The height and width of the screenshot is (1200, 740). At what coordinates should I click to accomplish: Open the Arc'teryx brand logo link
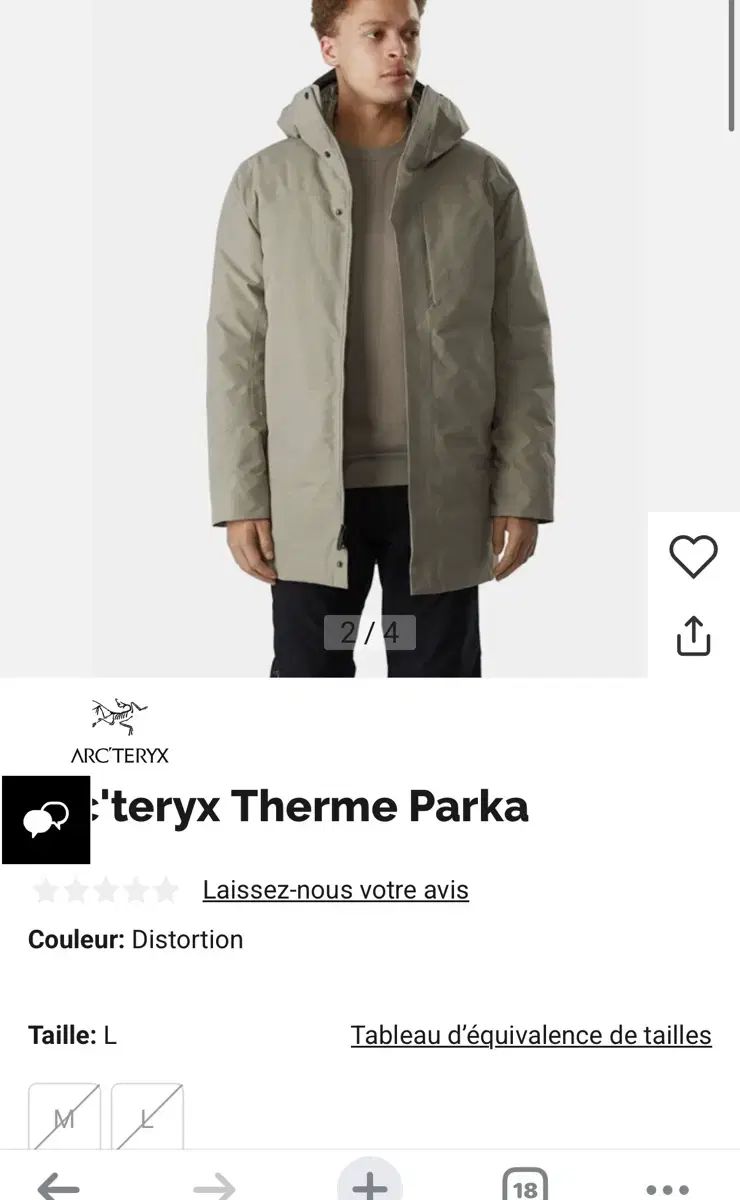click(x=120, y=732)
